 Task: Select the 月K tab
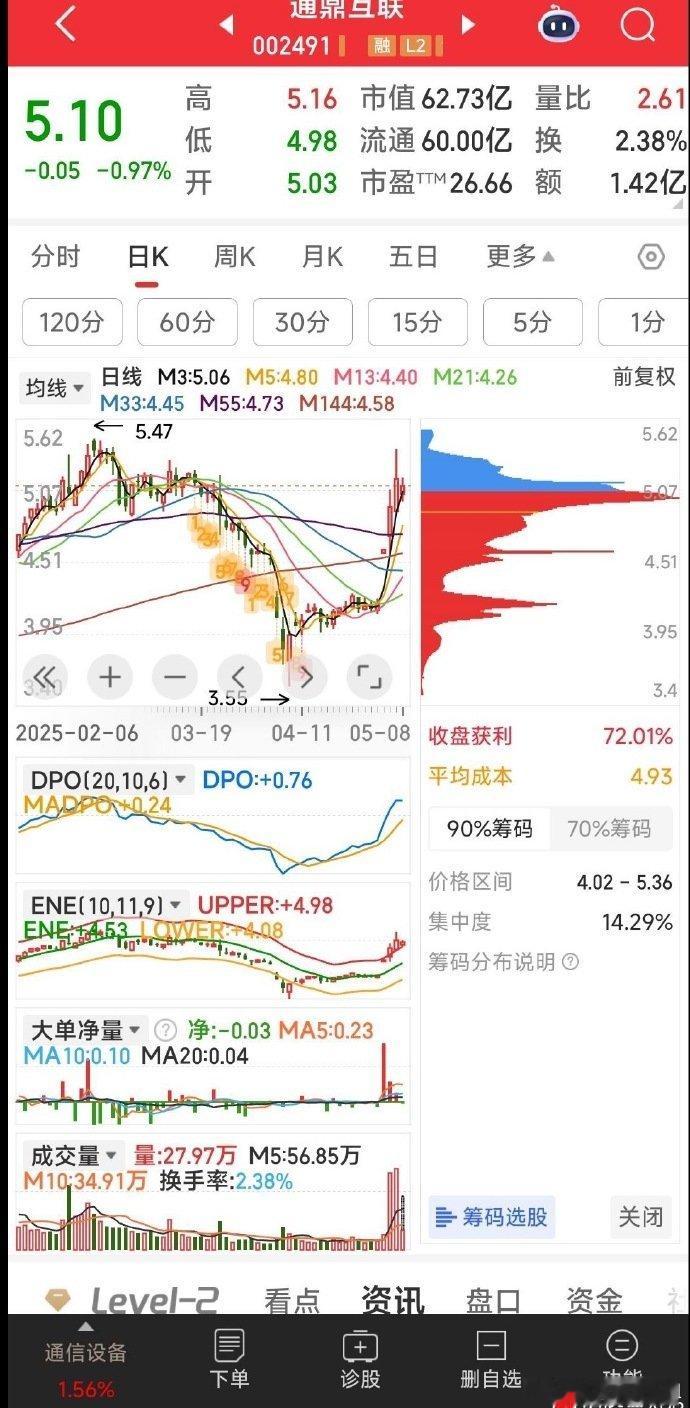coord(322,257)
